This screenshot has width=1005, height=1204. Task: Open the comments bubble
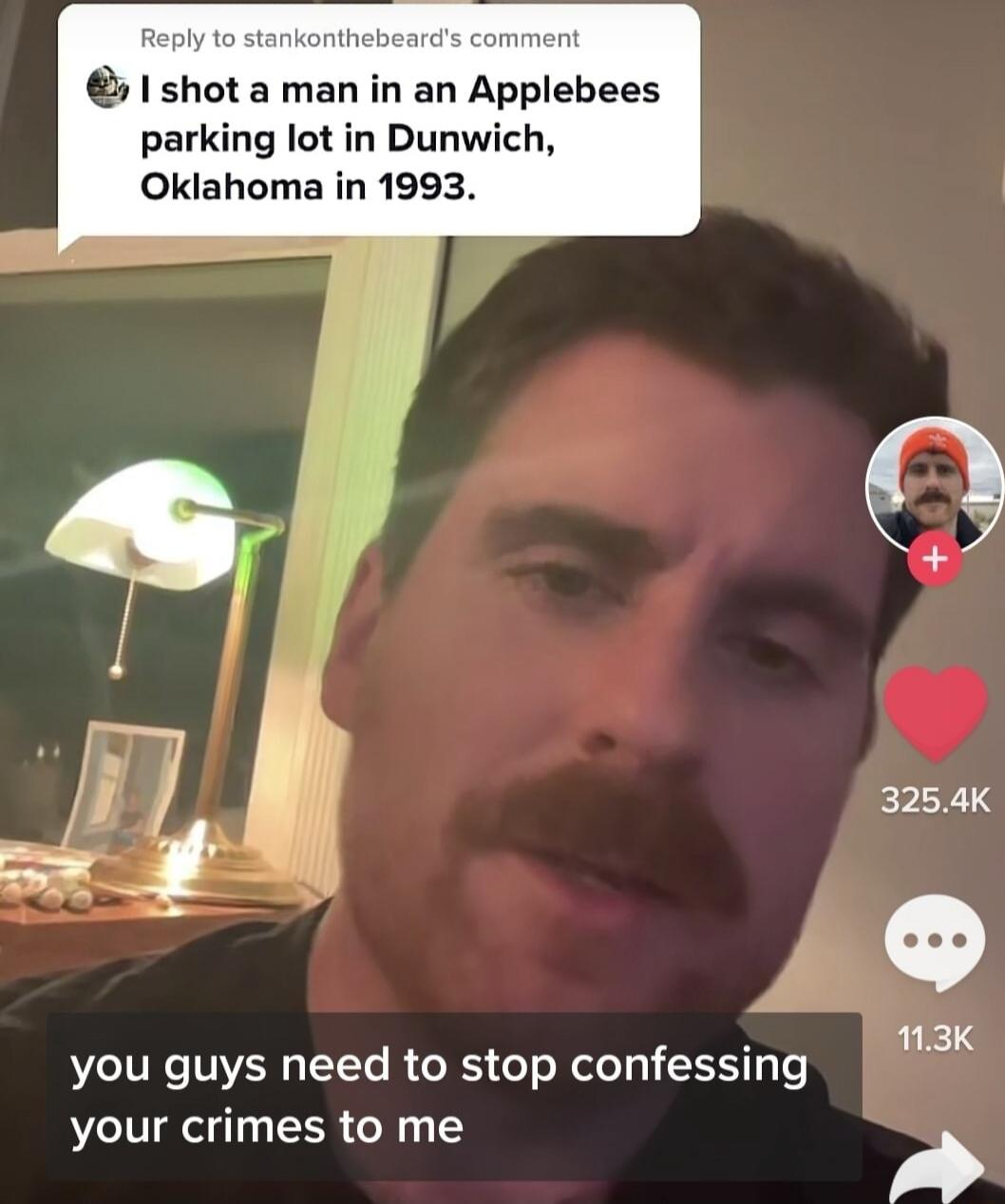[x=935, y=942]
